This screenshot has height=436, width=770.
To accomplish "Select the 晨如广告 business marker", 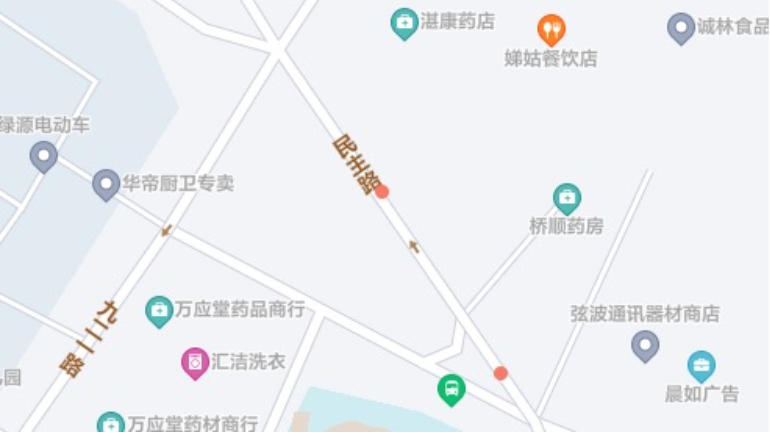I will point(702,366).
